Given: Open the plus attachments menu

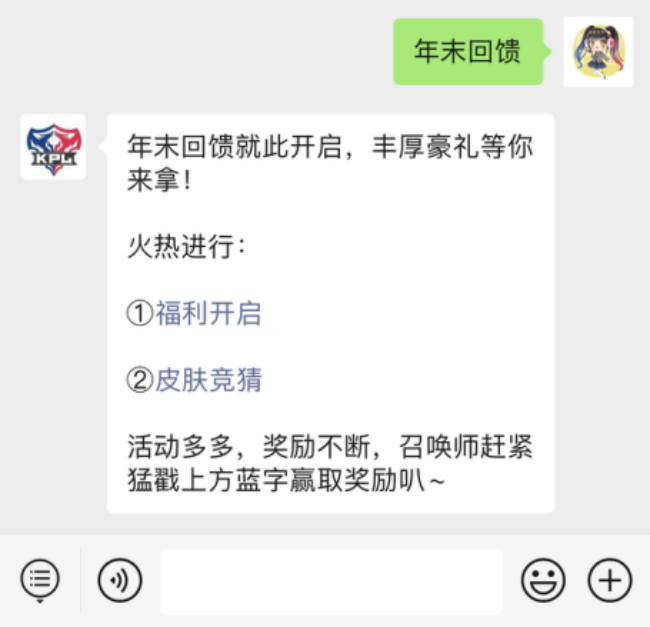Looking at the screenshot, I should click(x=609, y=580).
